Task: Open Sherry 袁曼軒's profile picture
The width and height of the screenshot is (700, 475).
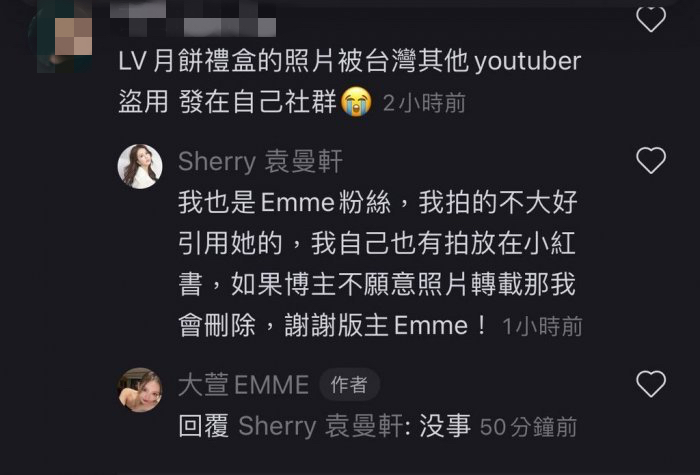Action: click(x=140, y=165)
